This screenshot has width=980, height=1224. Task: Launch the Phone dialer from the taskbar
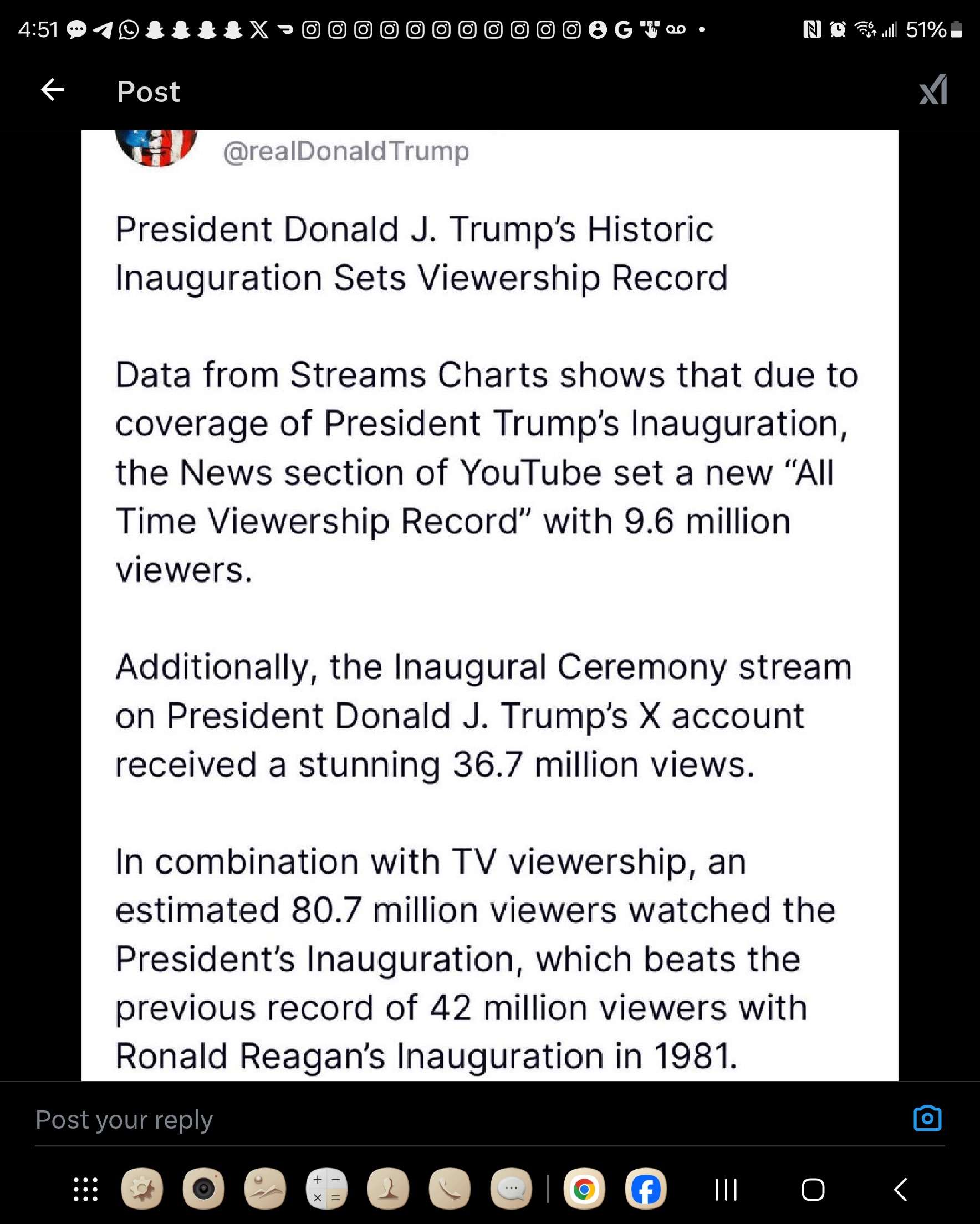pyautogui.click(x=450, y=1189)
